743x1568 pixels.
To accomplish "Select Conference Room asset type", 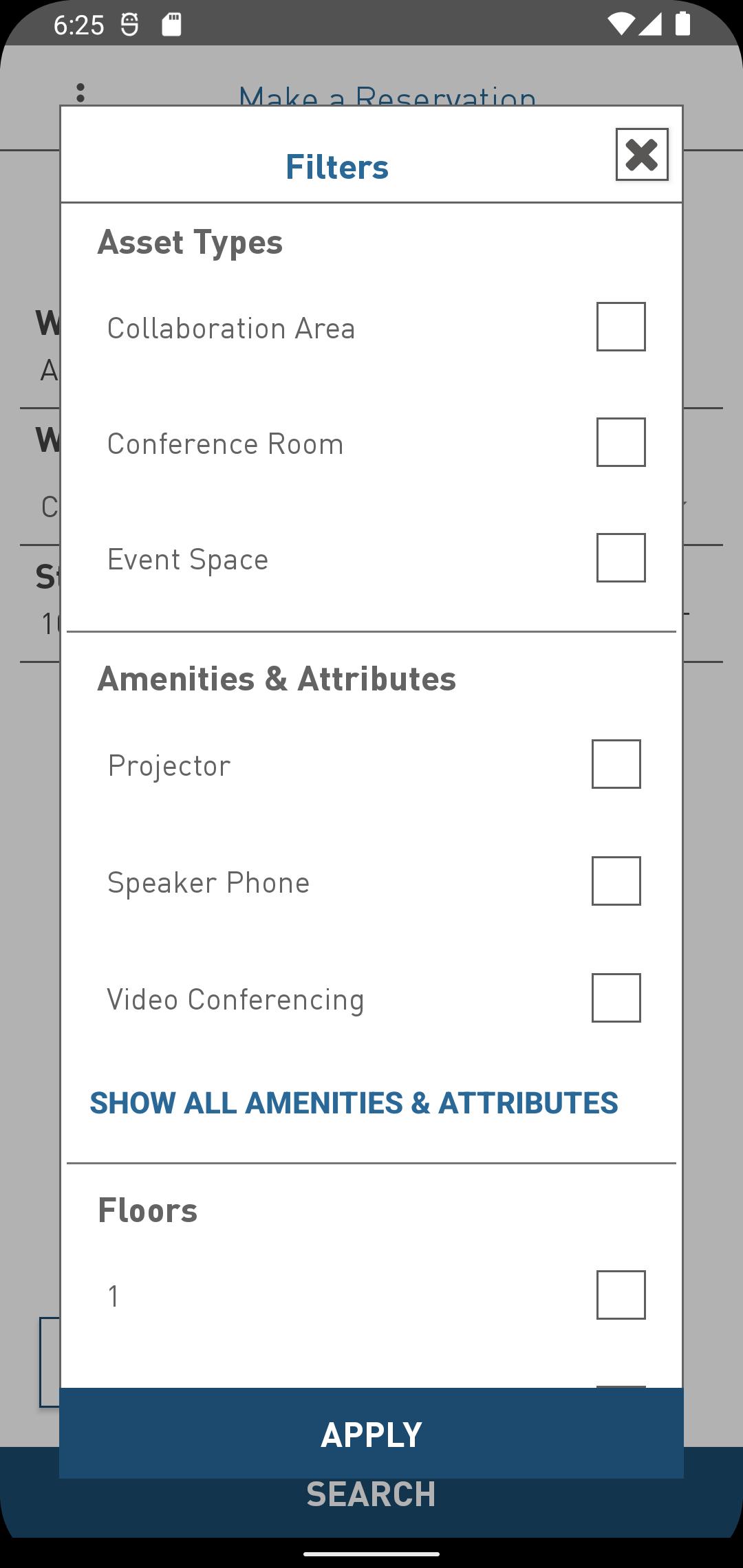I will (621, 442).
